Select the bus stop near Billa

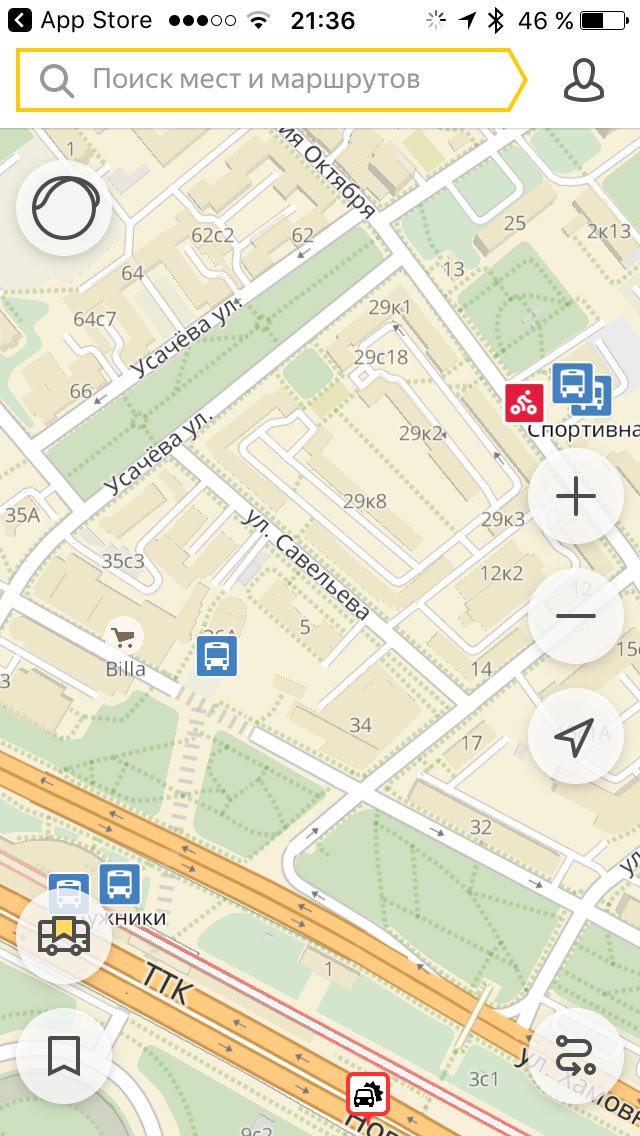point(217,656)
